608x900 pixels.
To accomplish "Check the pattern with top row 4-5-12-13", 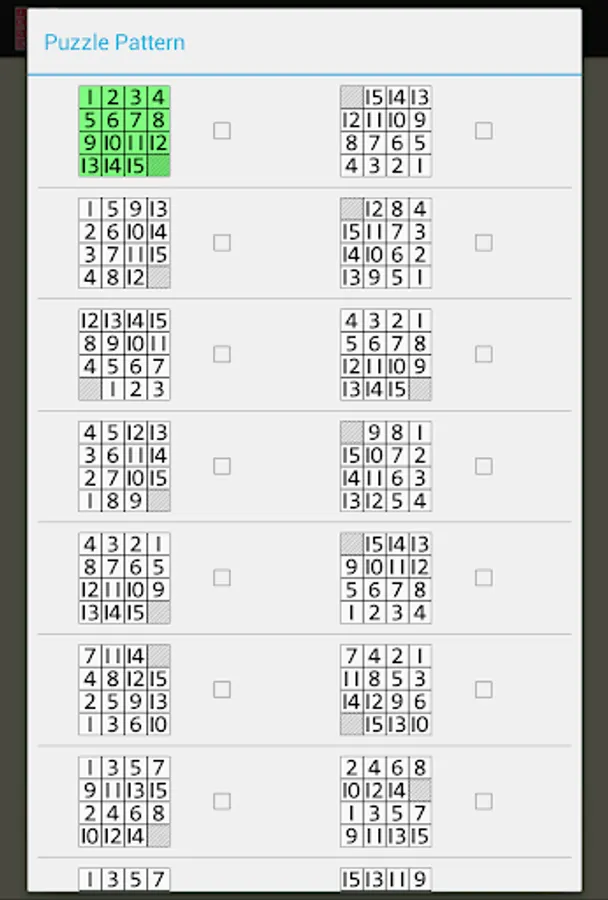I will (222, 466).
